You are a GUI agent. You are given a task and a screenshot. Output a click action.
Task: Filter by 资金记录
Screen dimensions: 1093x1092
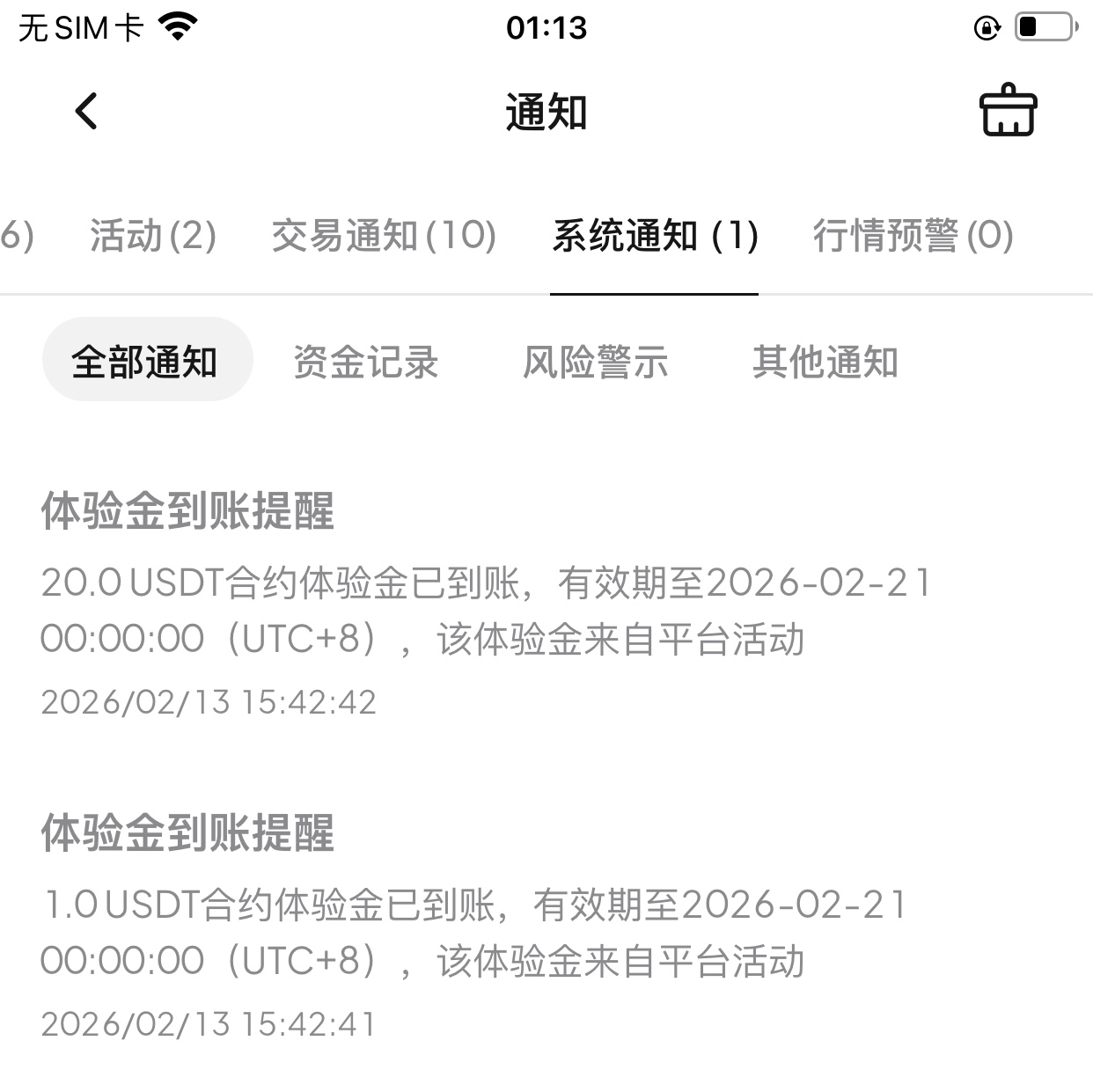click(x=366, y=362)
